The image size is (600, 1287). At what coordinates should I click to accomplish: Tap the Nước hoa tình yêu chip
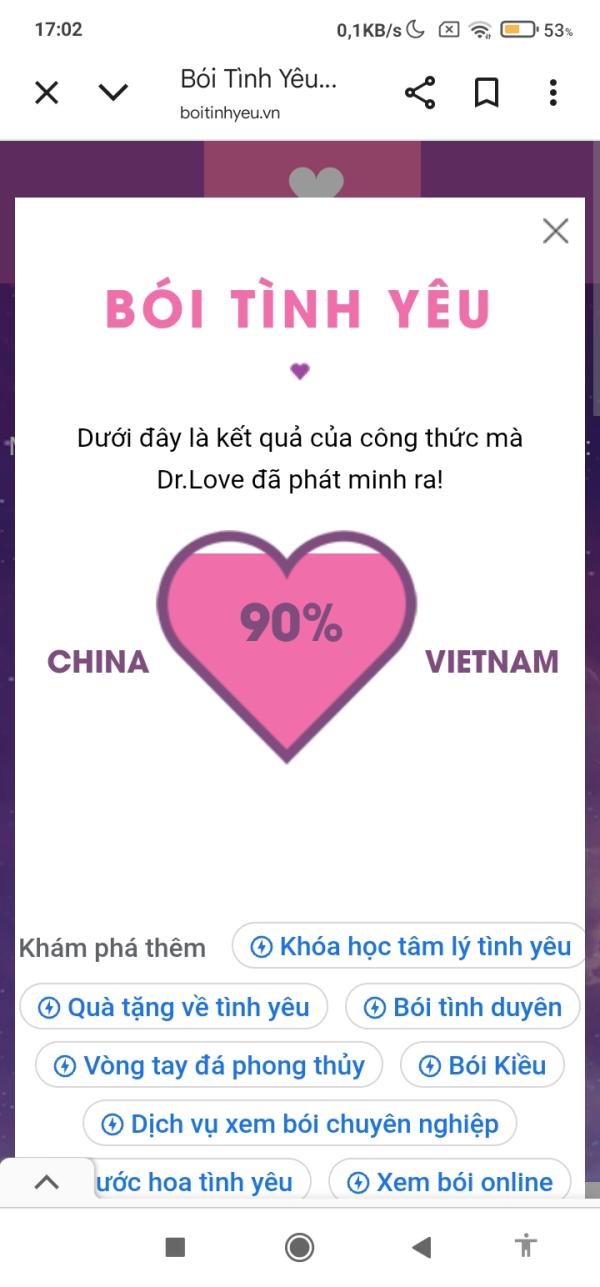200,1182
